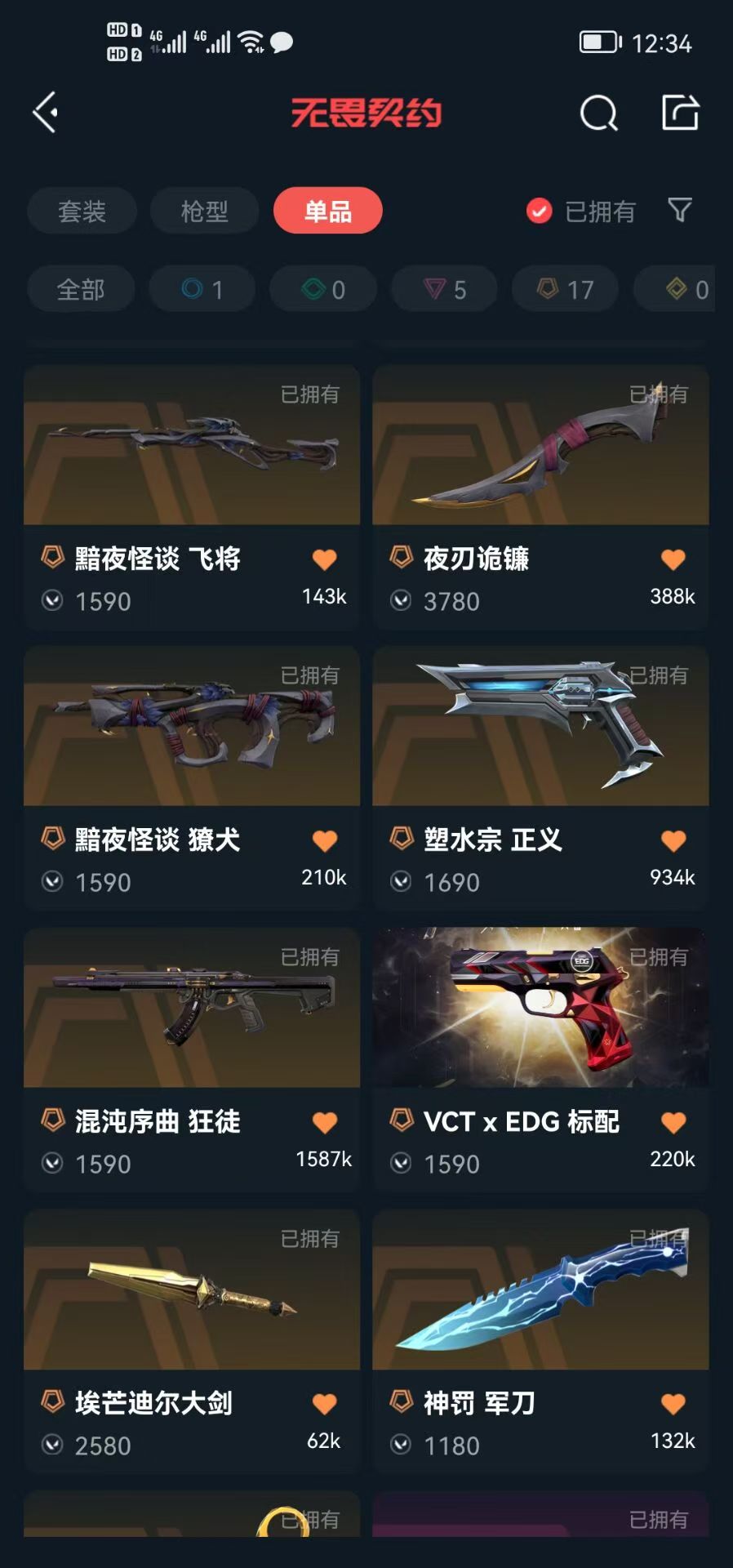Filter by the blue rarity chip showing 1

[x=202, y=289]
